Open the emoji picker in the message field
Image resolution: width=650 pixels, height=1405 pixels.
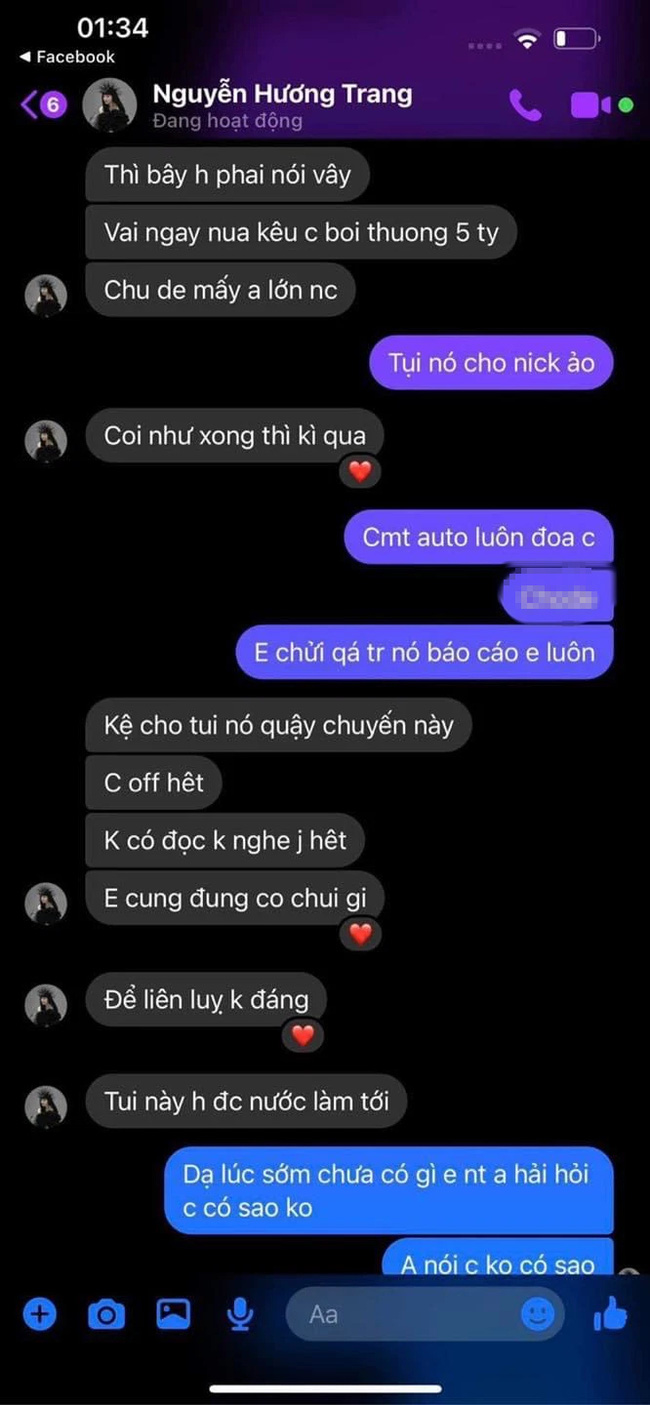(x=537, y=1314)
